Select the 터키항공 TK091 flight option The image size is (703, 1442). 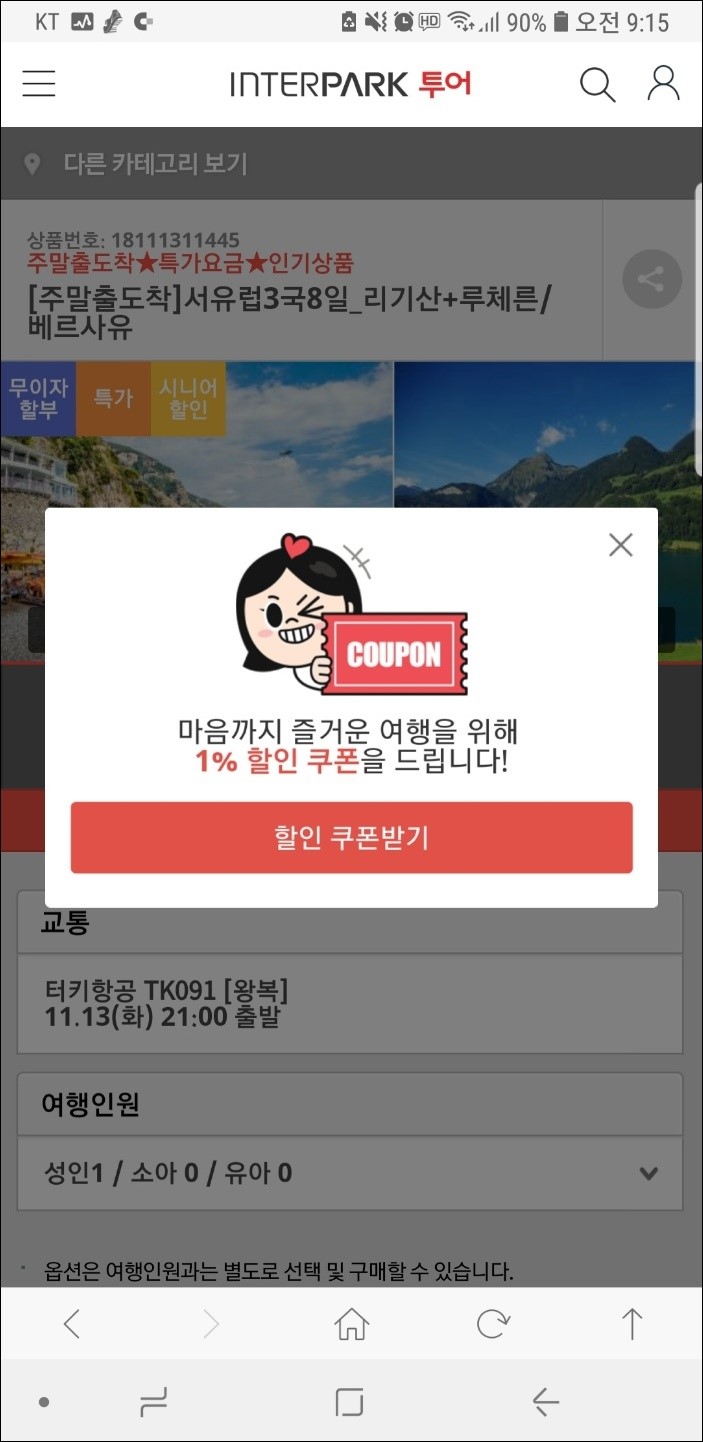[x=350, y=1004]
